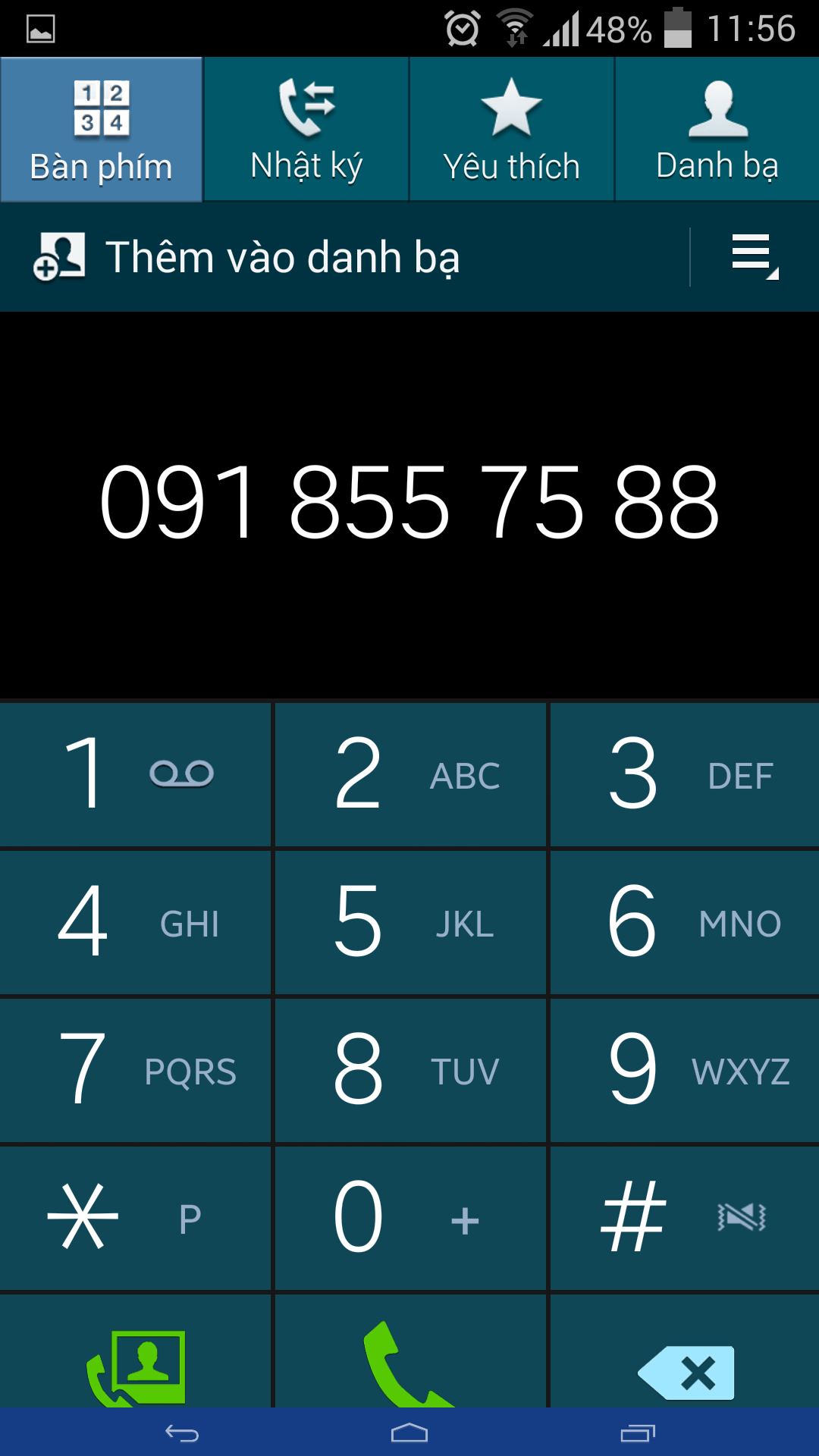
Task: Open the menu icon beside Thêm vào danh bạ
Action: [755, 257]
